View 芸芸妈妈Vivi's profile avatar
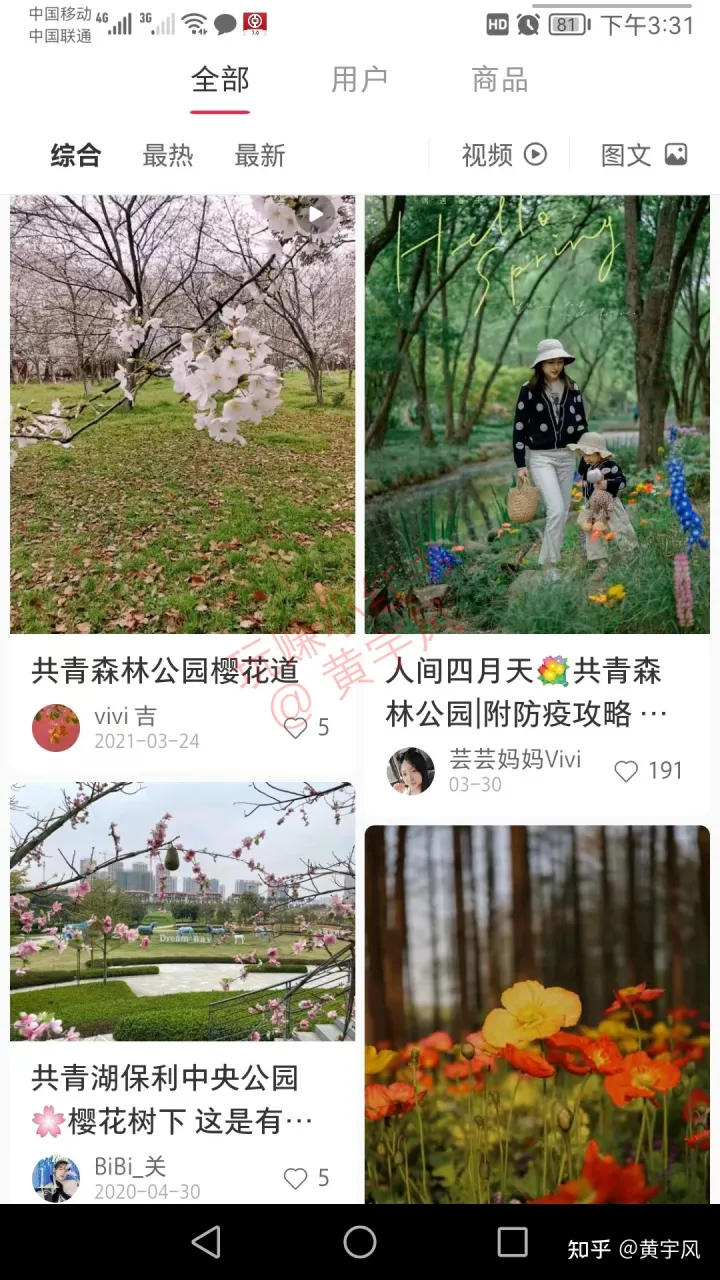The image size is (720, 1280). tap(411, 771)
